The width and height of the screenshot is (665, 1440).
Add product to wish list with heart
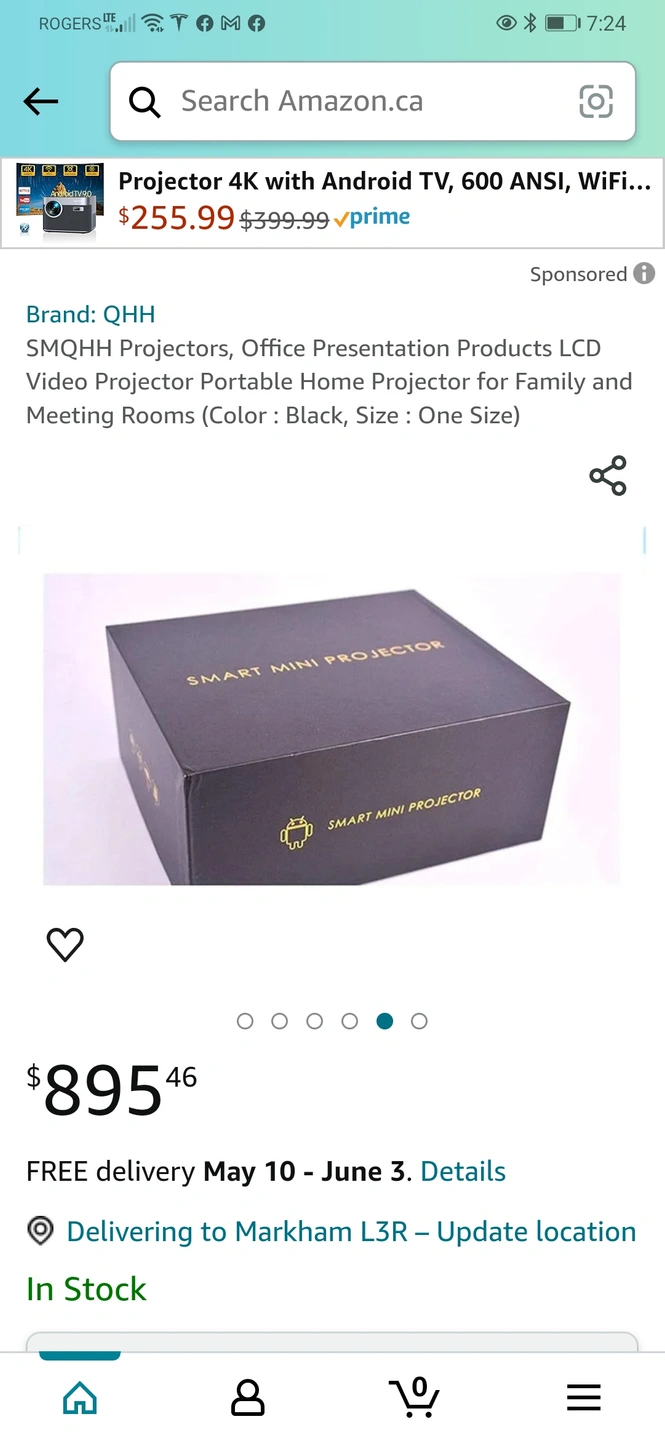click(x=65, y=944)
